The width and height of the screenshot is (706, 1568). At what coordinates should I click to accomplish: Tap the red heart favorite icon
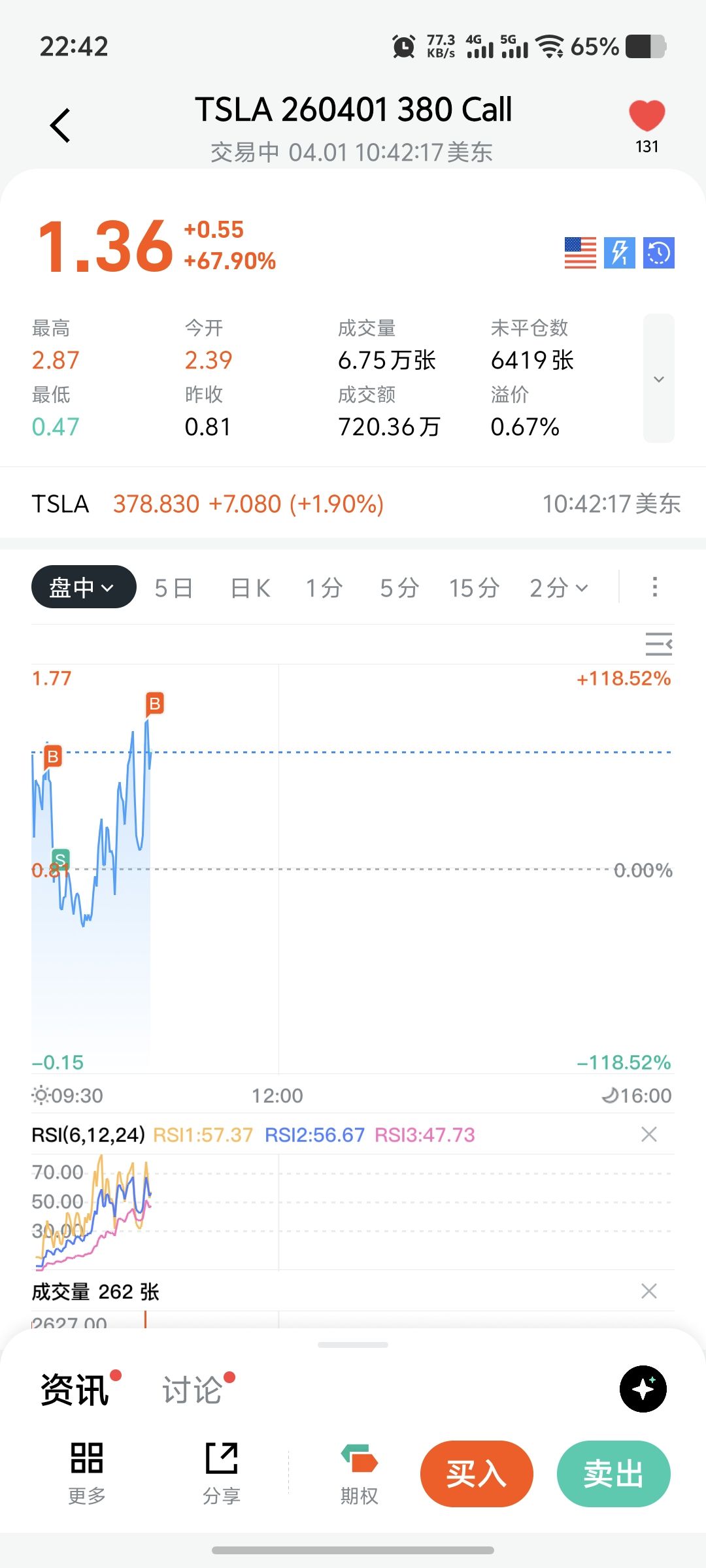pos(647,116)
